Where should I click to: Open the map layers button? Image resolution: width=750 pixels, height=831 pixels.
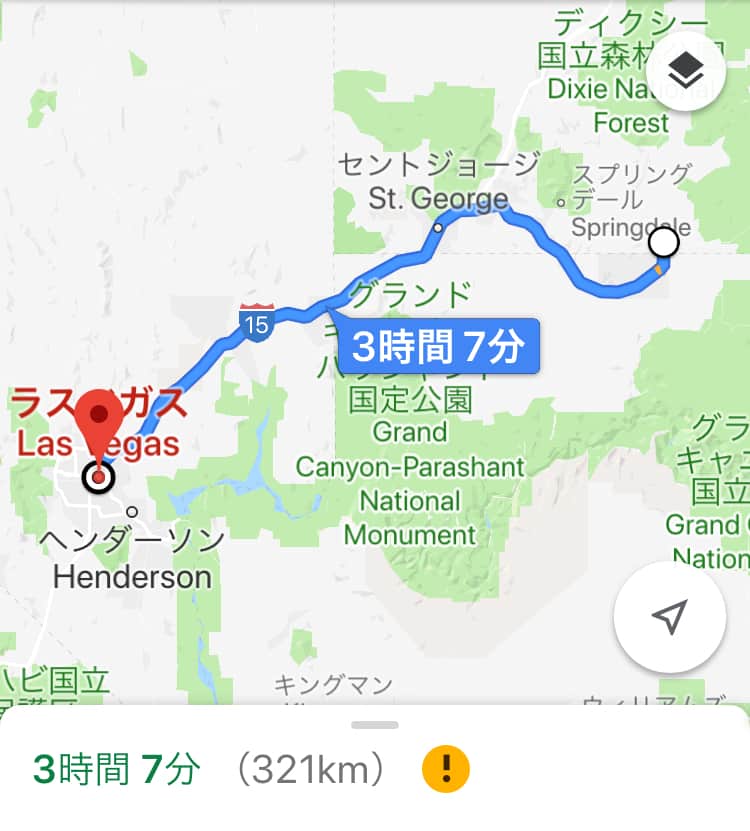(685, 70)
